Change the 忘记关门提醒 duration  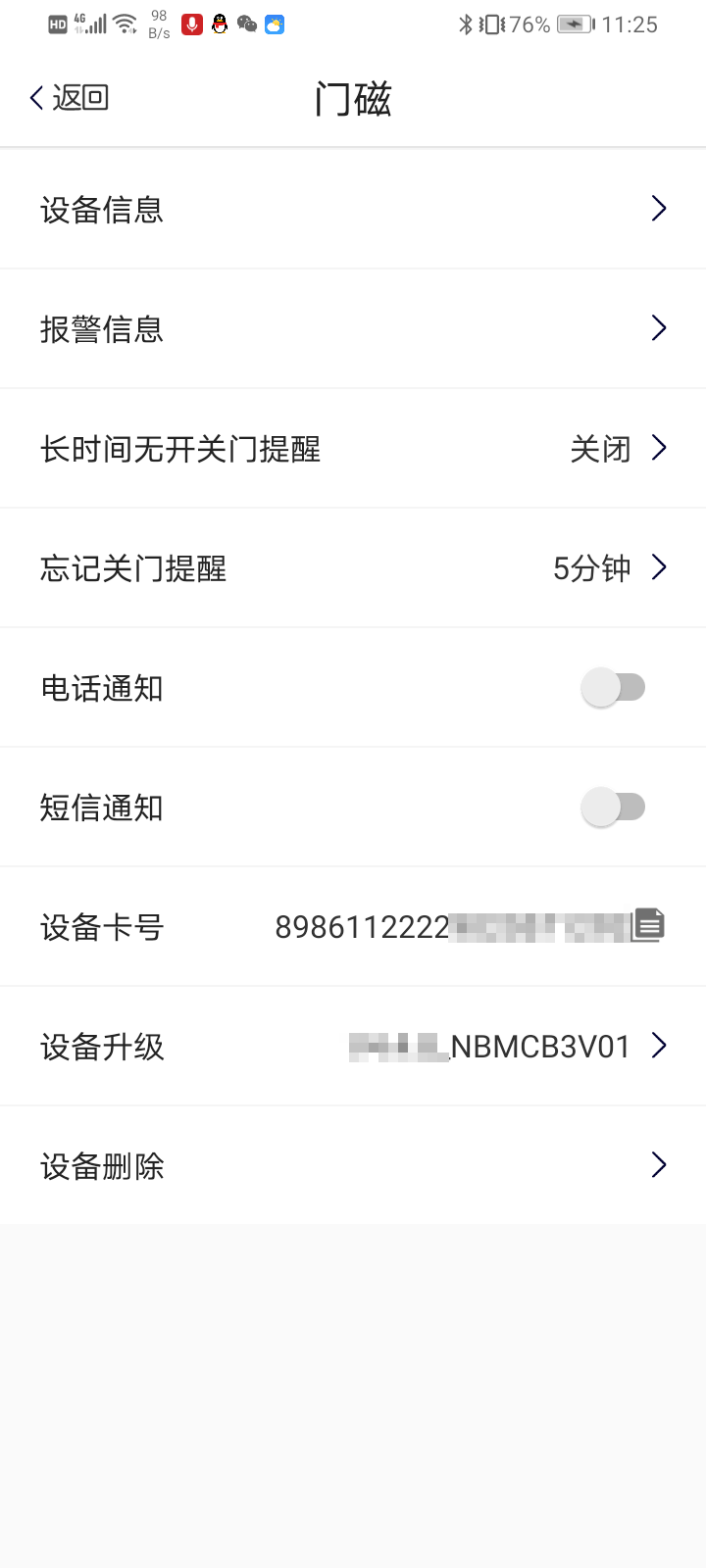(353, 568)
